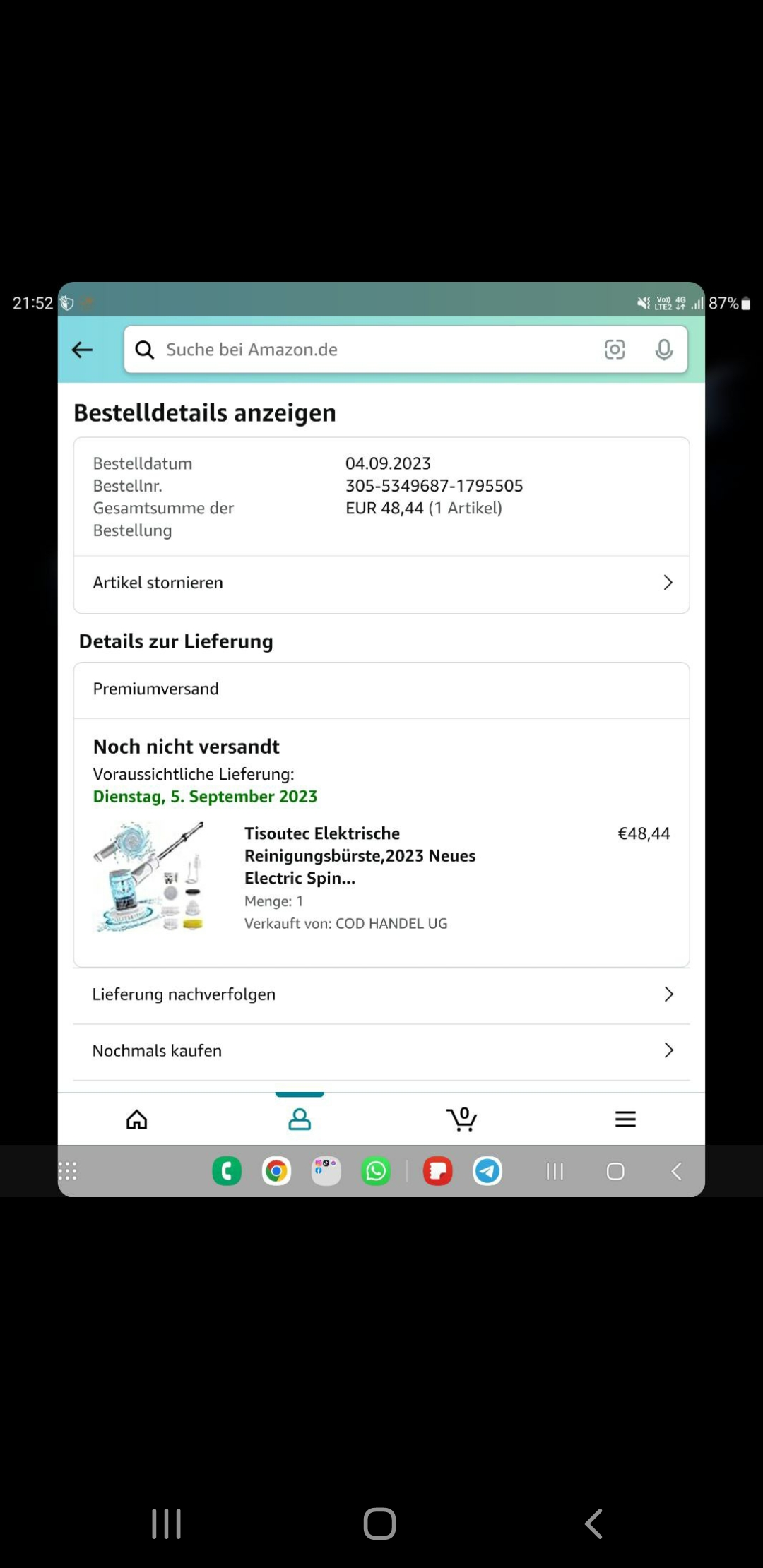Screen dimensions: 763x1568
Task: Choose Nochmals kaufen
Action: (x=381, y=1051)
